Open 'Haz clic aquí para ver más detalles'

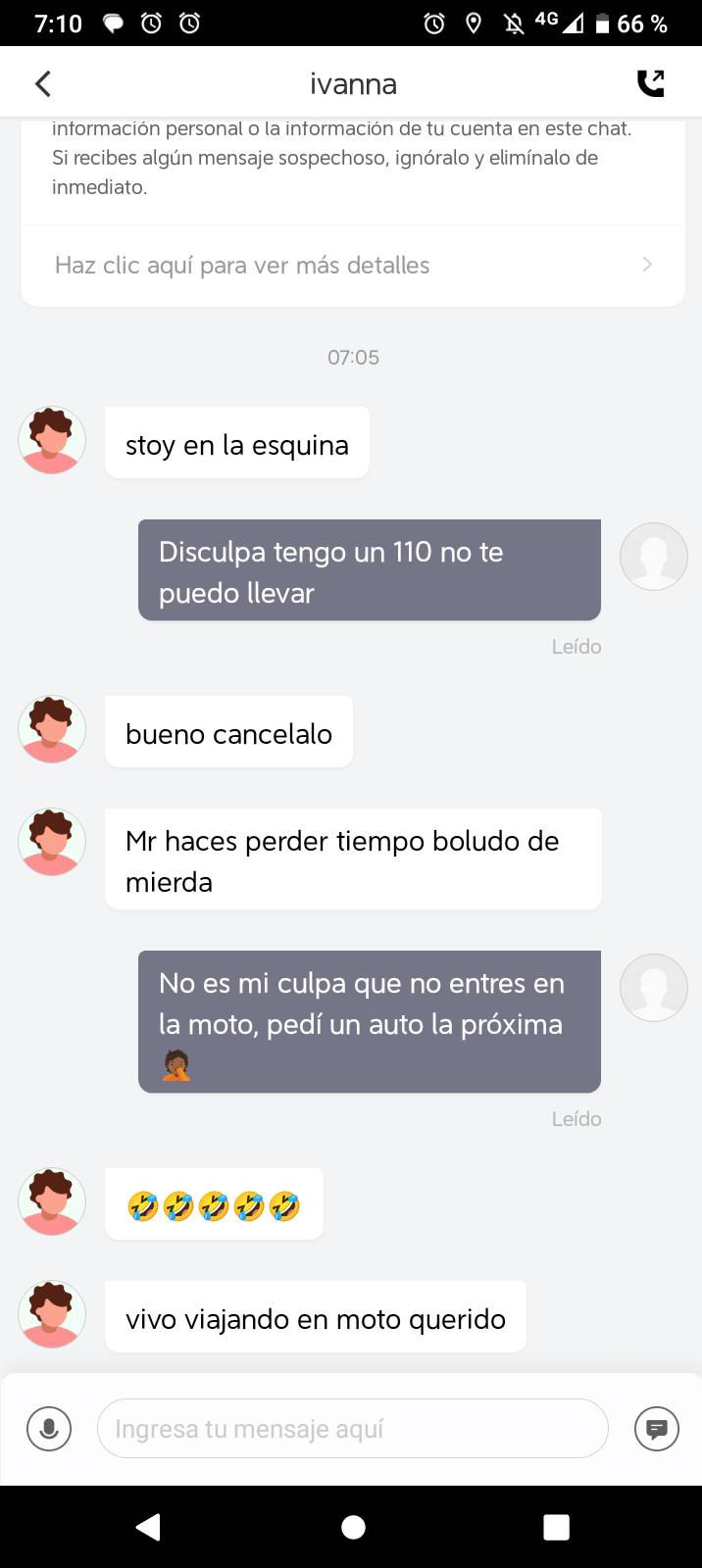point(352,265)
